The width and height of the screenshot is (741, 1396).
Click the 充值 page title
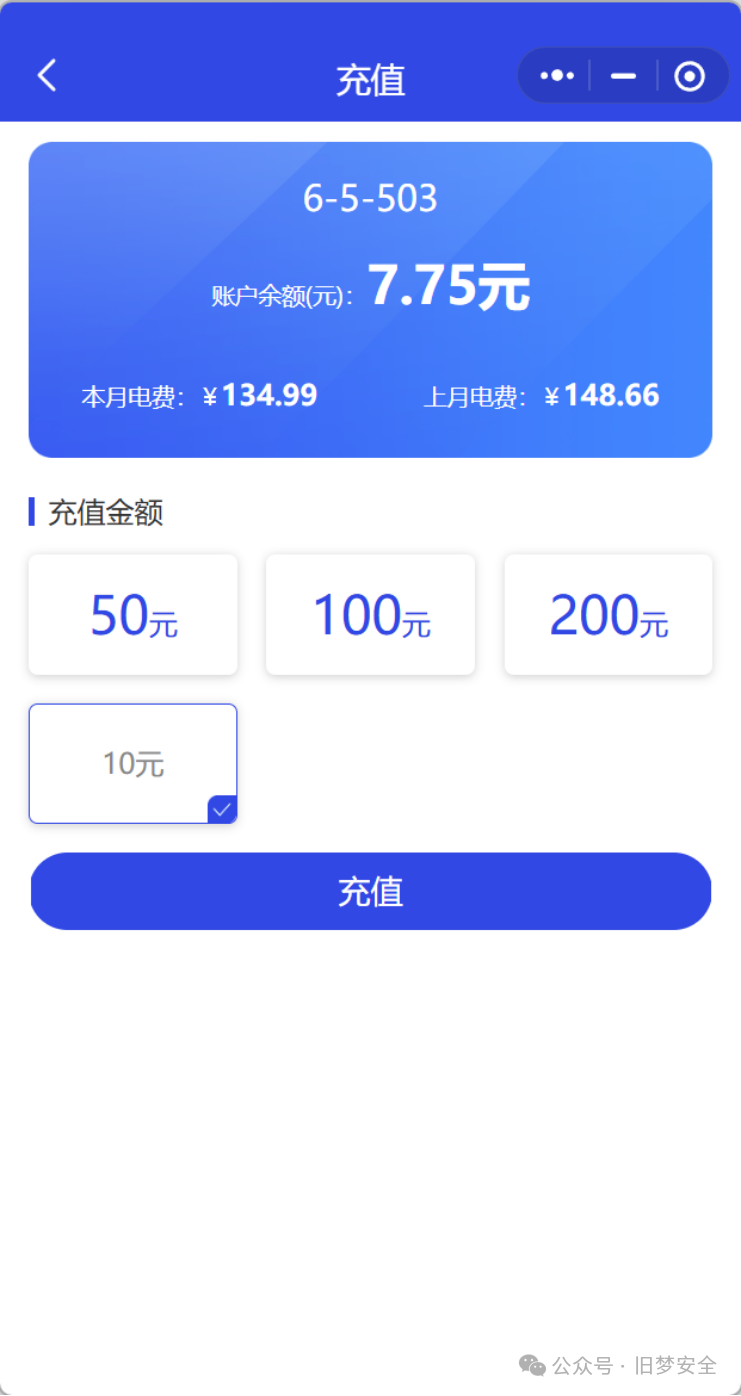click(370, 79)
